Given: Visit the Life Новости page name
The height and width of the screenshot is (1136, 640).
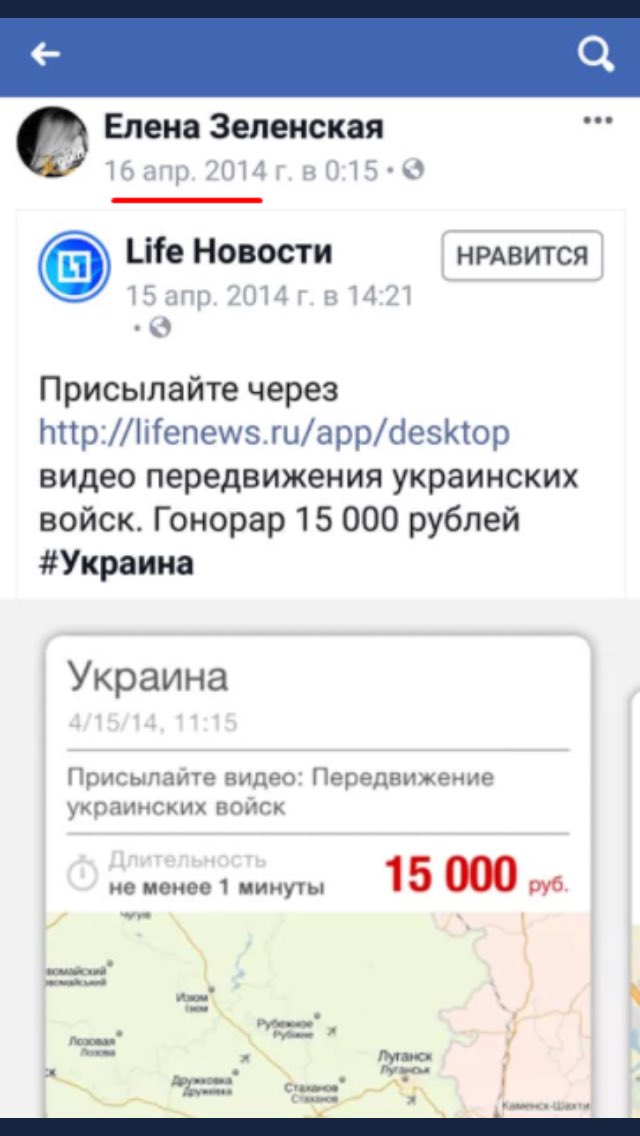Looking at the screenshot, I should (228, 252).
